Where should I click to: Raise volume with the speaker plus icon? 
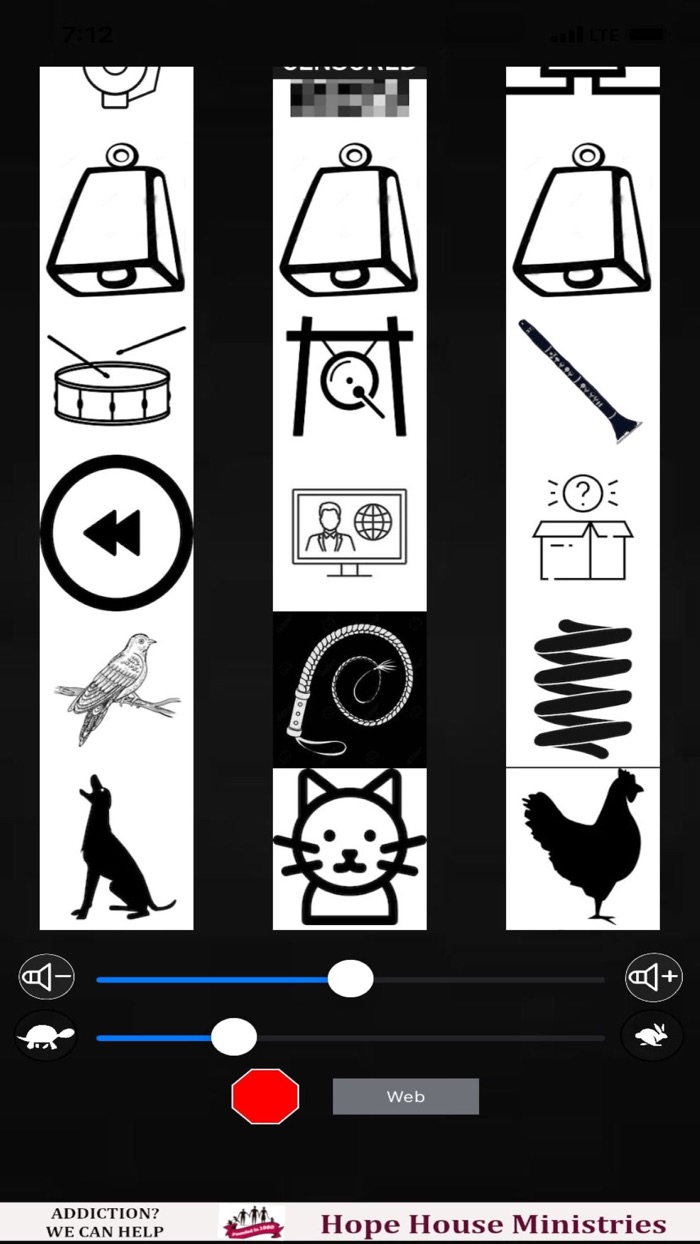pyautogui.click(x=654, y=976)
